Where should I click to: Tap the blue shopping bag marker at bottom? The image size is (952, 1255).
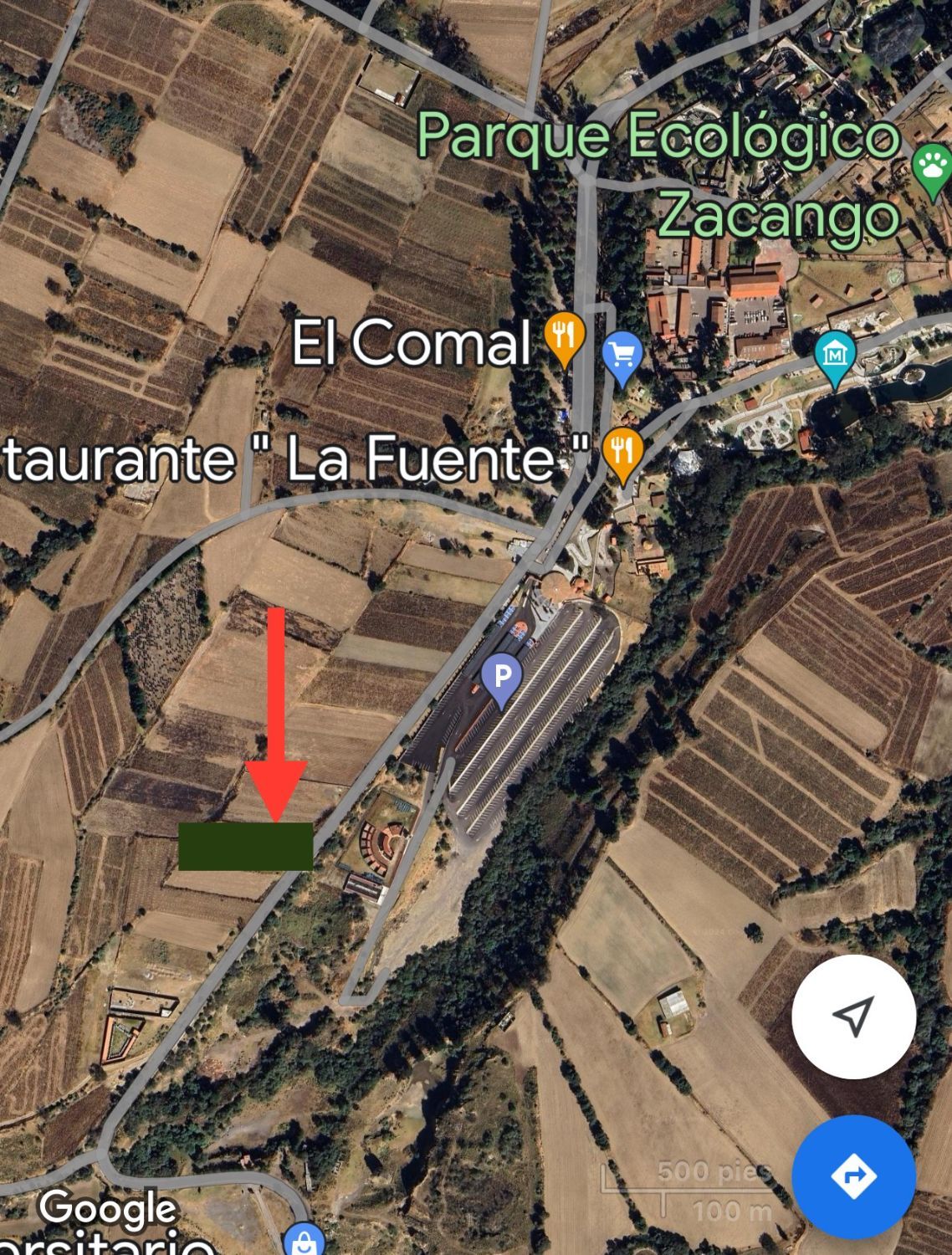305,1241
